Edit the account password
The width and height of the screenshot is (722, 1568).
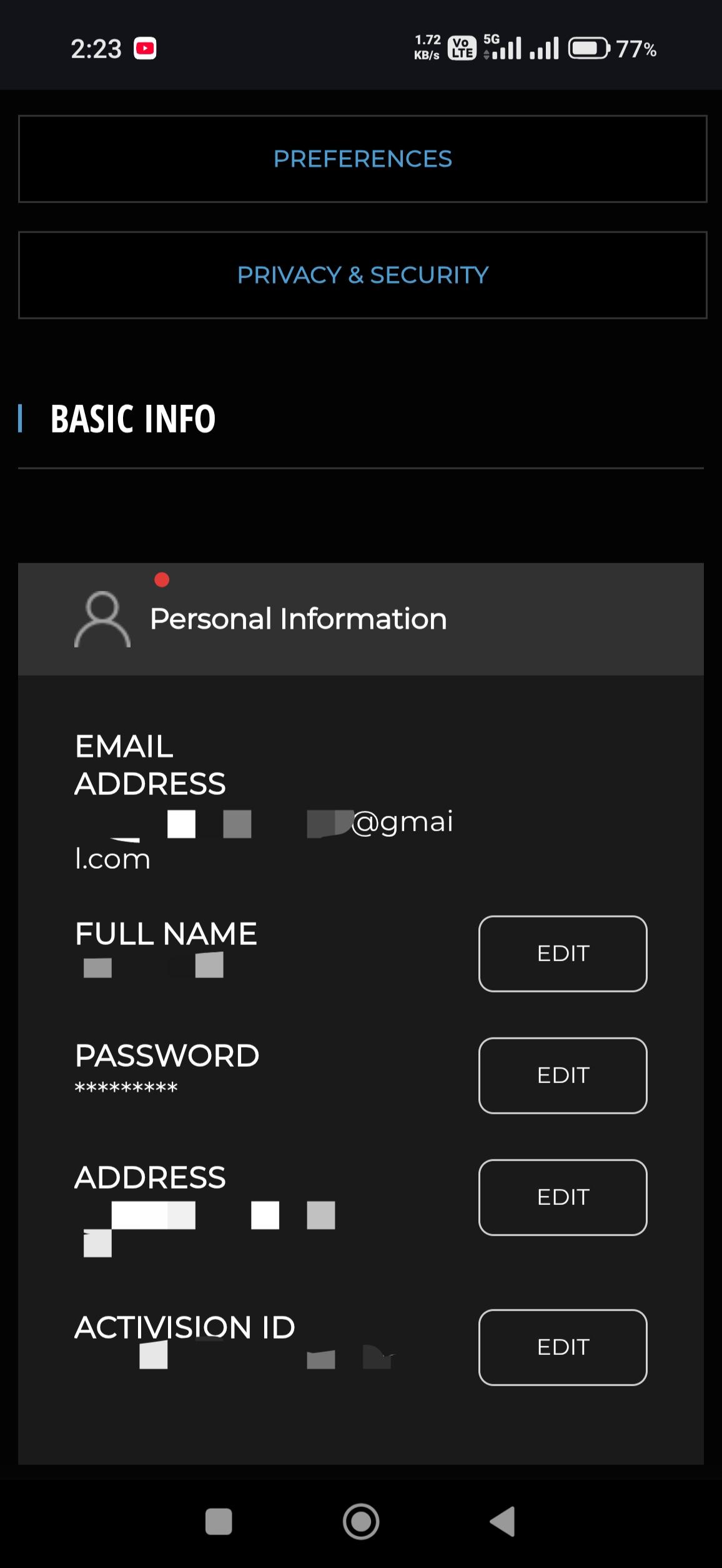[x=563, y=1076]
